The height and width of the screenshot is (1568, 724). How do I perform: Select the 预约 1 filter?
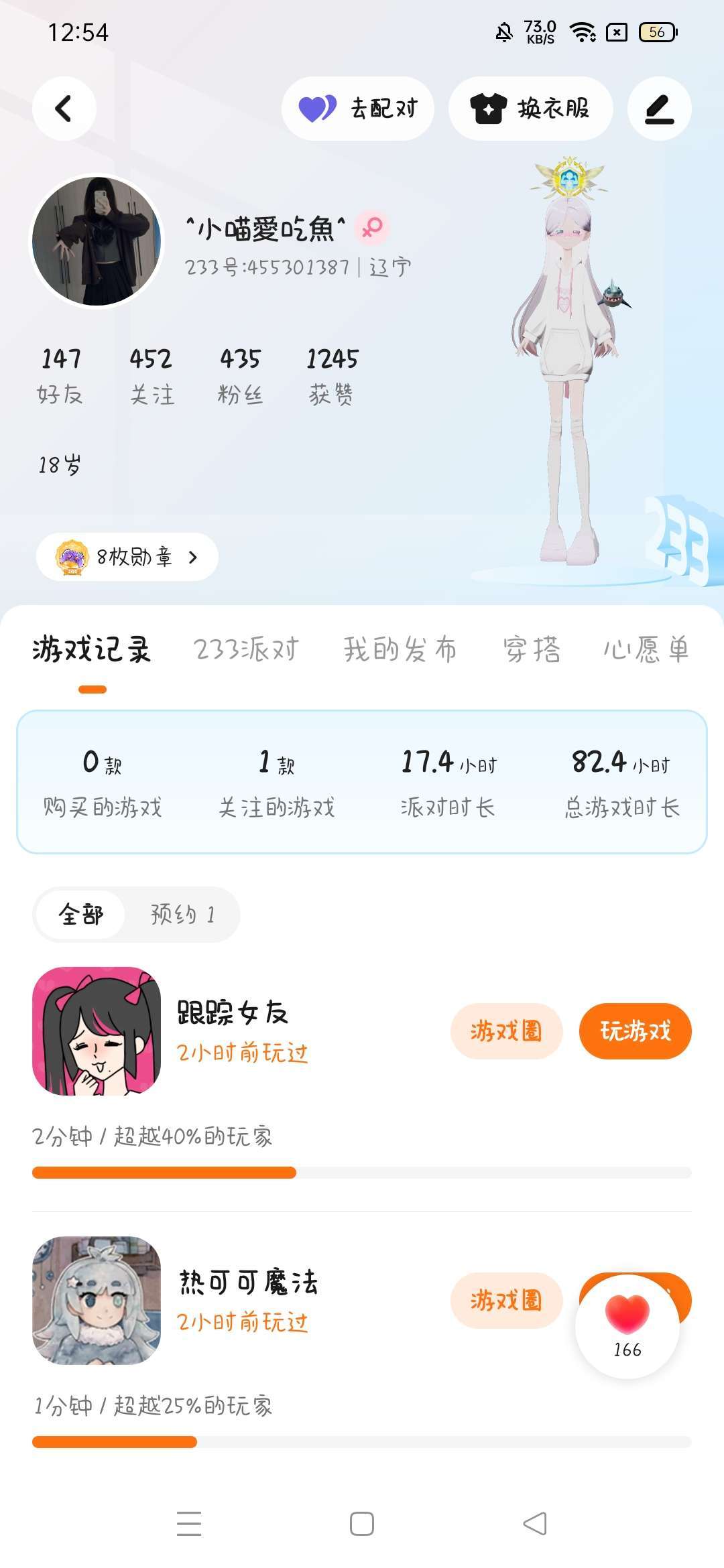pos(182,914)
